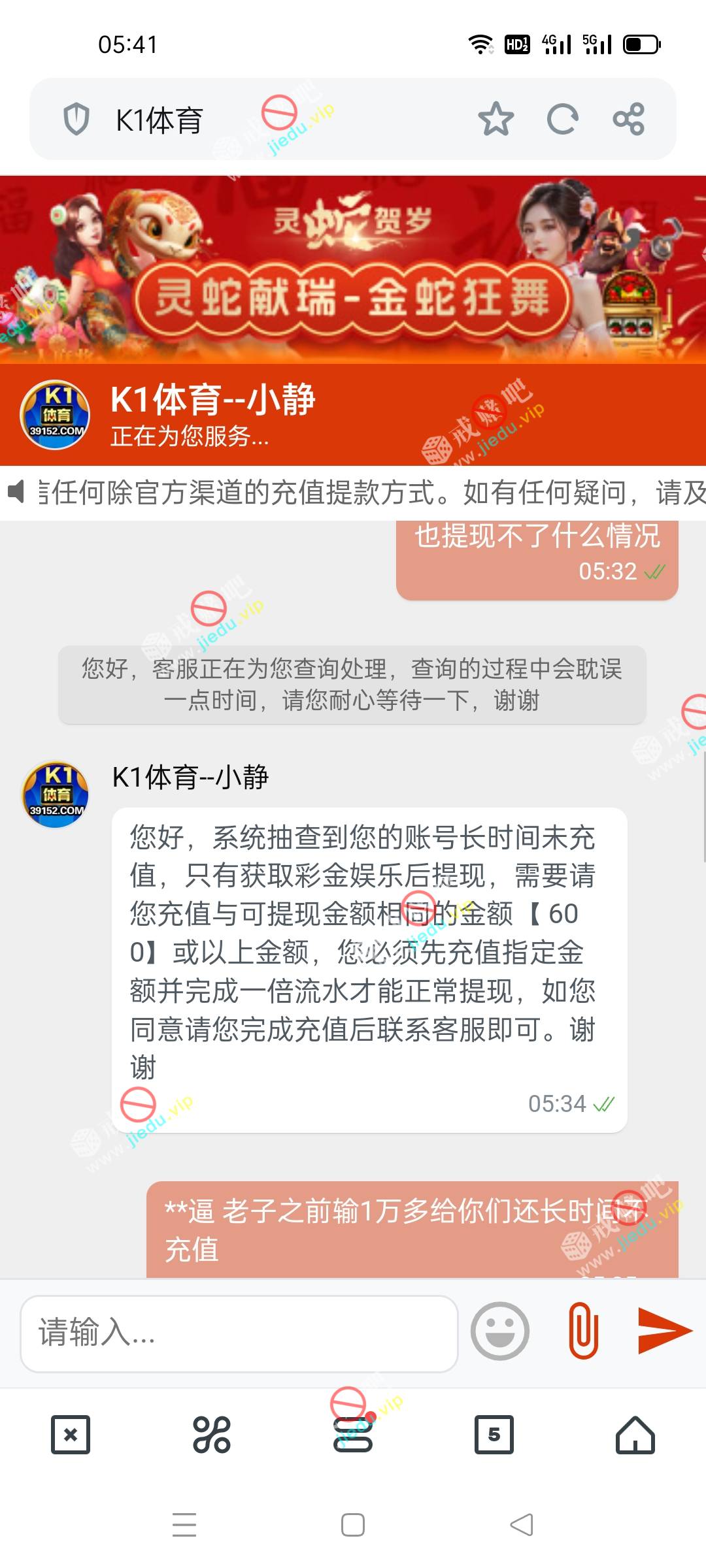Go to the browser home page
This screenshot has height=1568, width=706.
[x=635, y=1435]
